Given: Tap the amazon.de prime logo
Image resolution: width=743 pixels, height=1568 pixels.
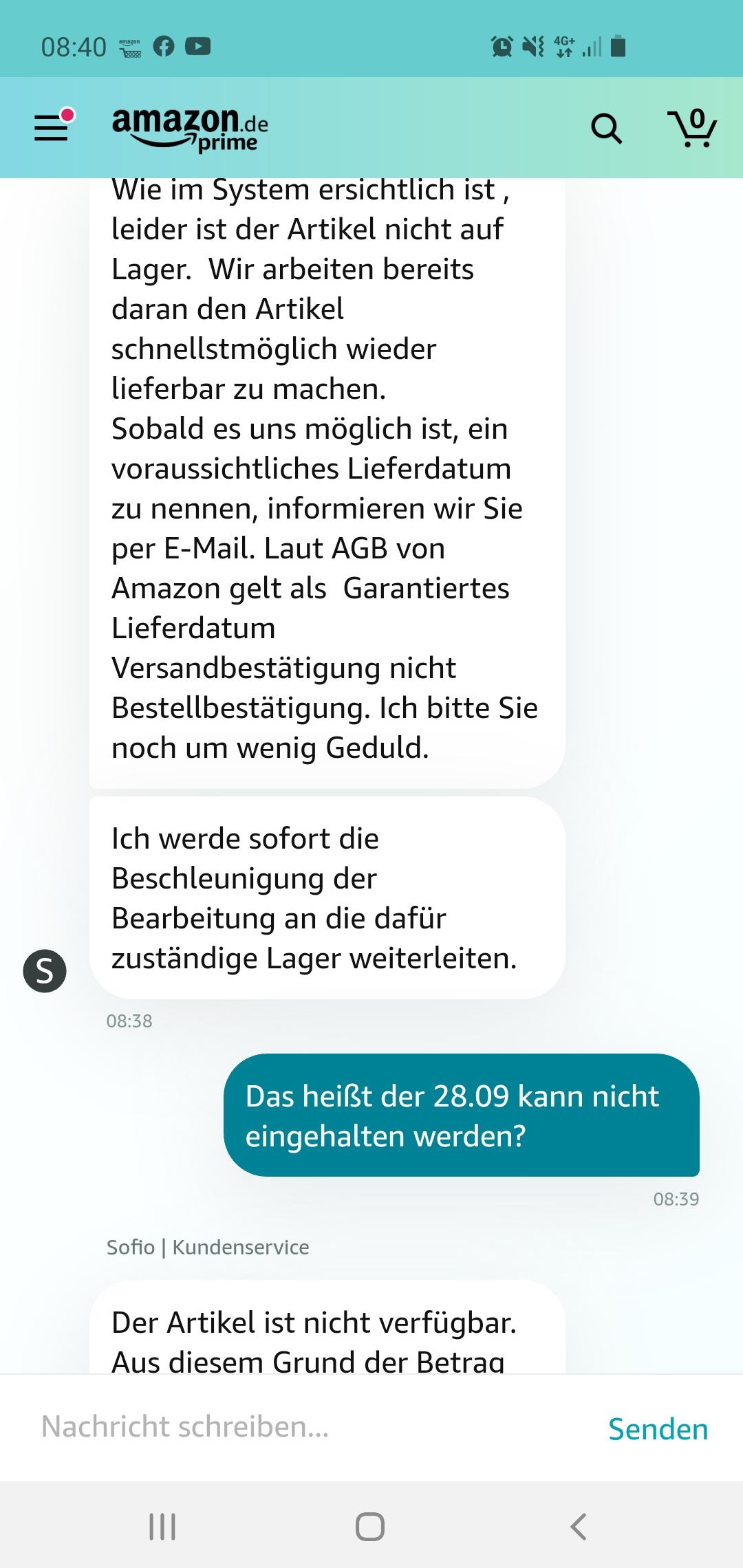Looking at the screenshot, I should pyautogui.click(x=190, y=129).
